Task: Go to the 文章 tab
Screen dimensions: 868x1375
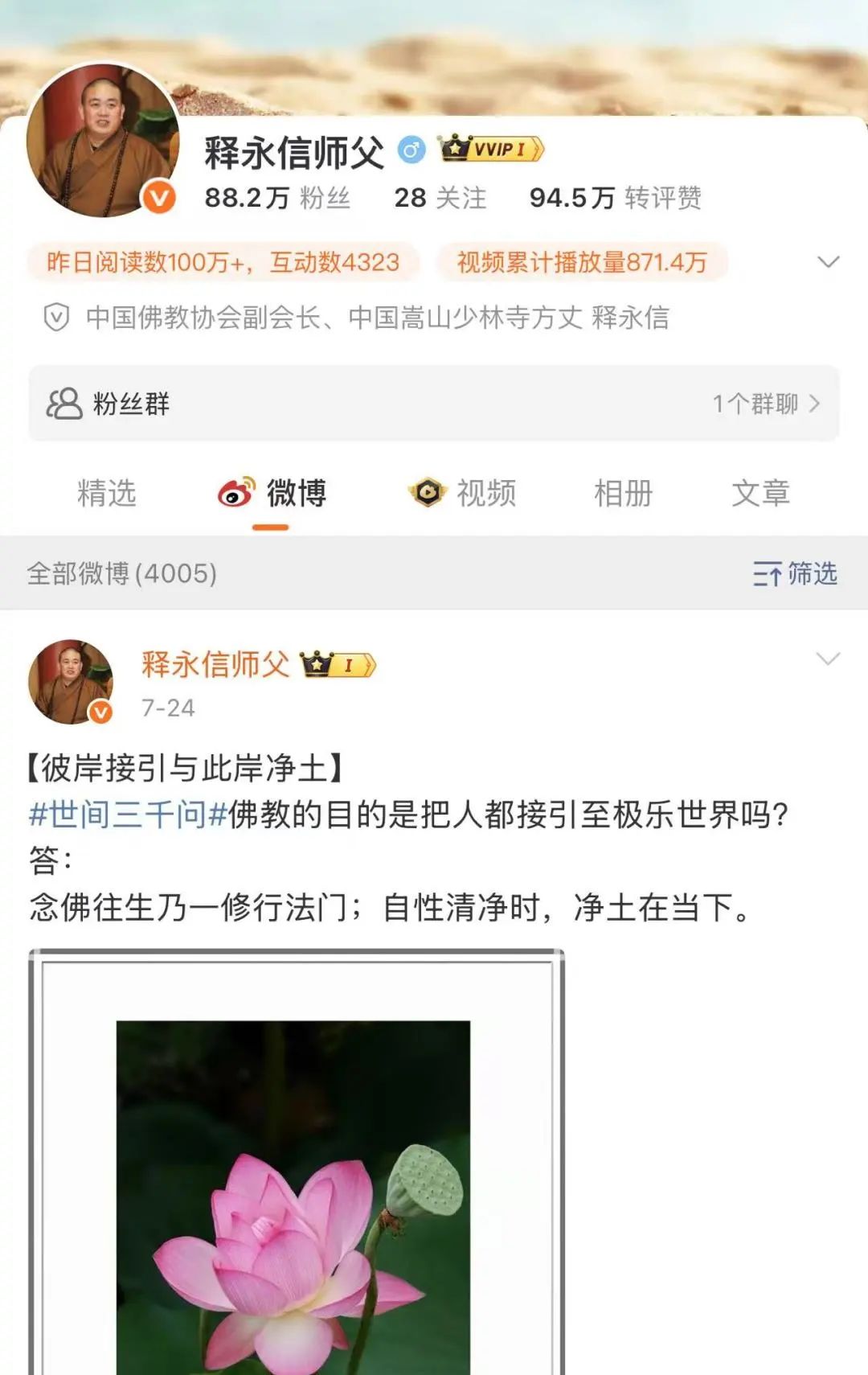Action: pyautogui.click(x=760, y=493)
